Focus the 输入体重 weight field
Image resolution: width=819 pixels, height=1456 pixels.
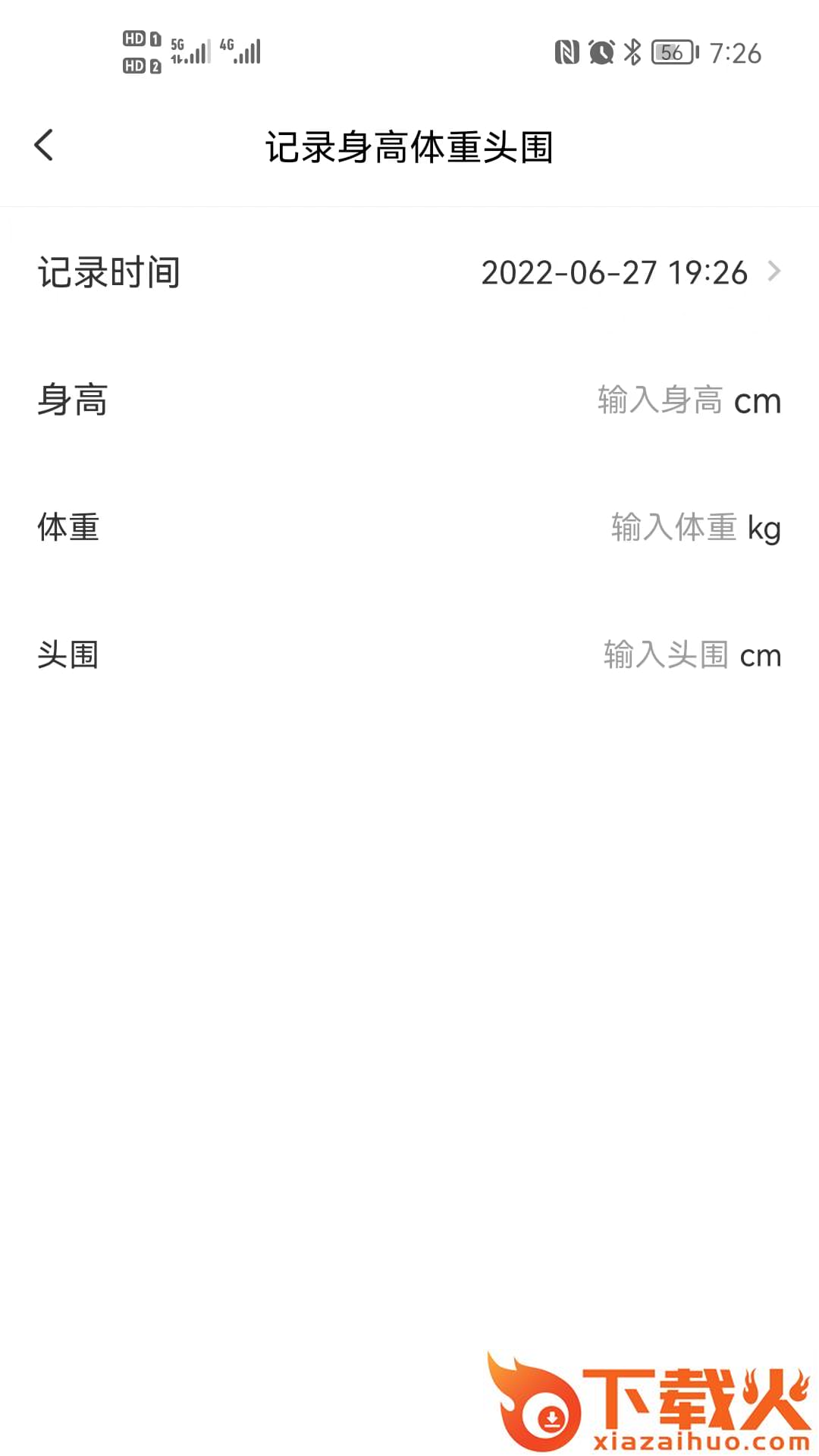(673, 528)
